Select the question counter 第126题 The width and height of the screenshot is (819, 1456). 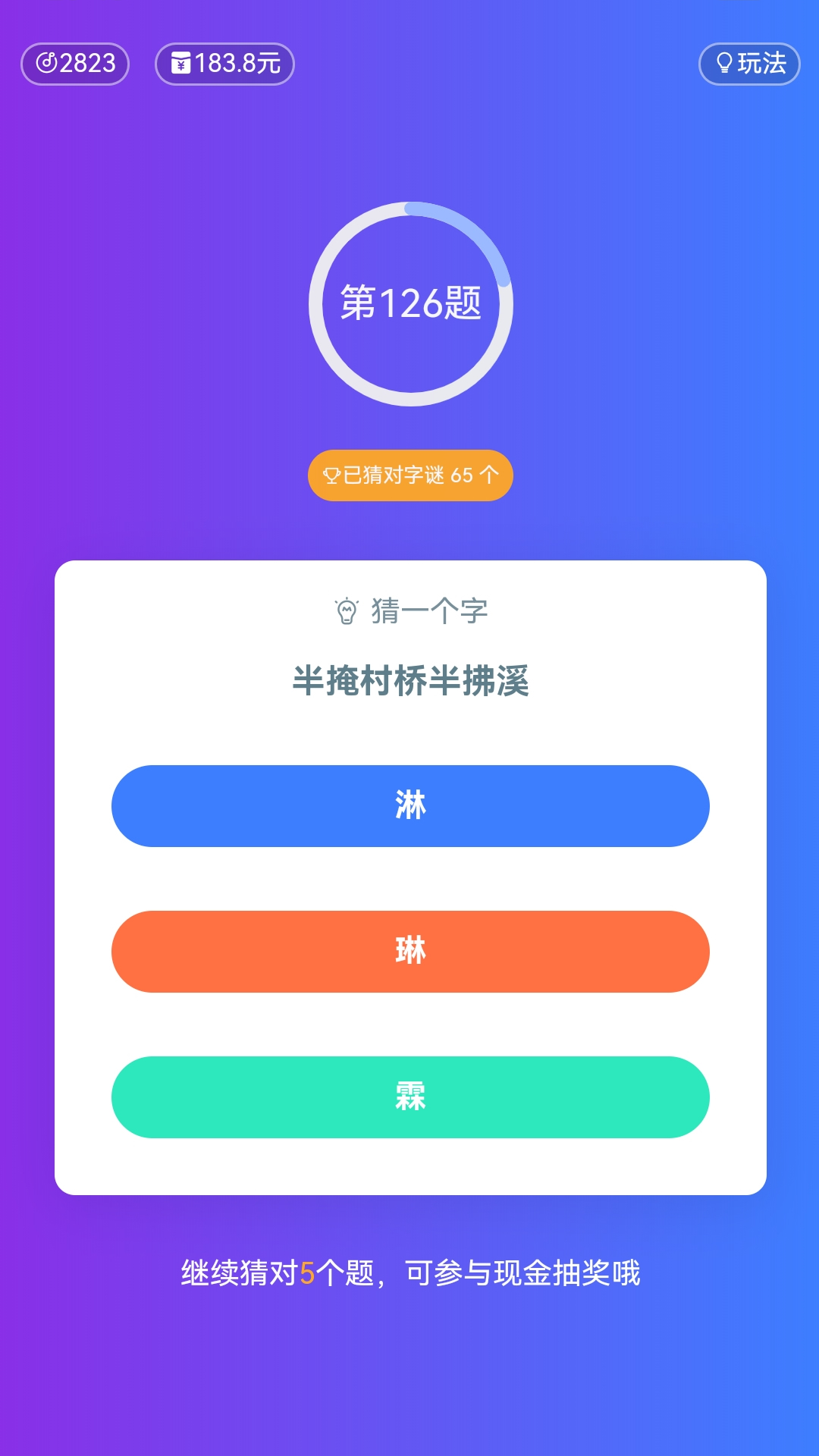[409, 302]
